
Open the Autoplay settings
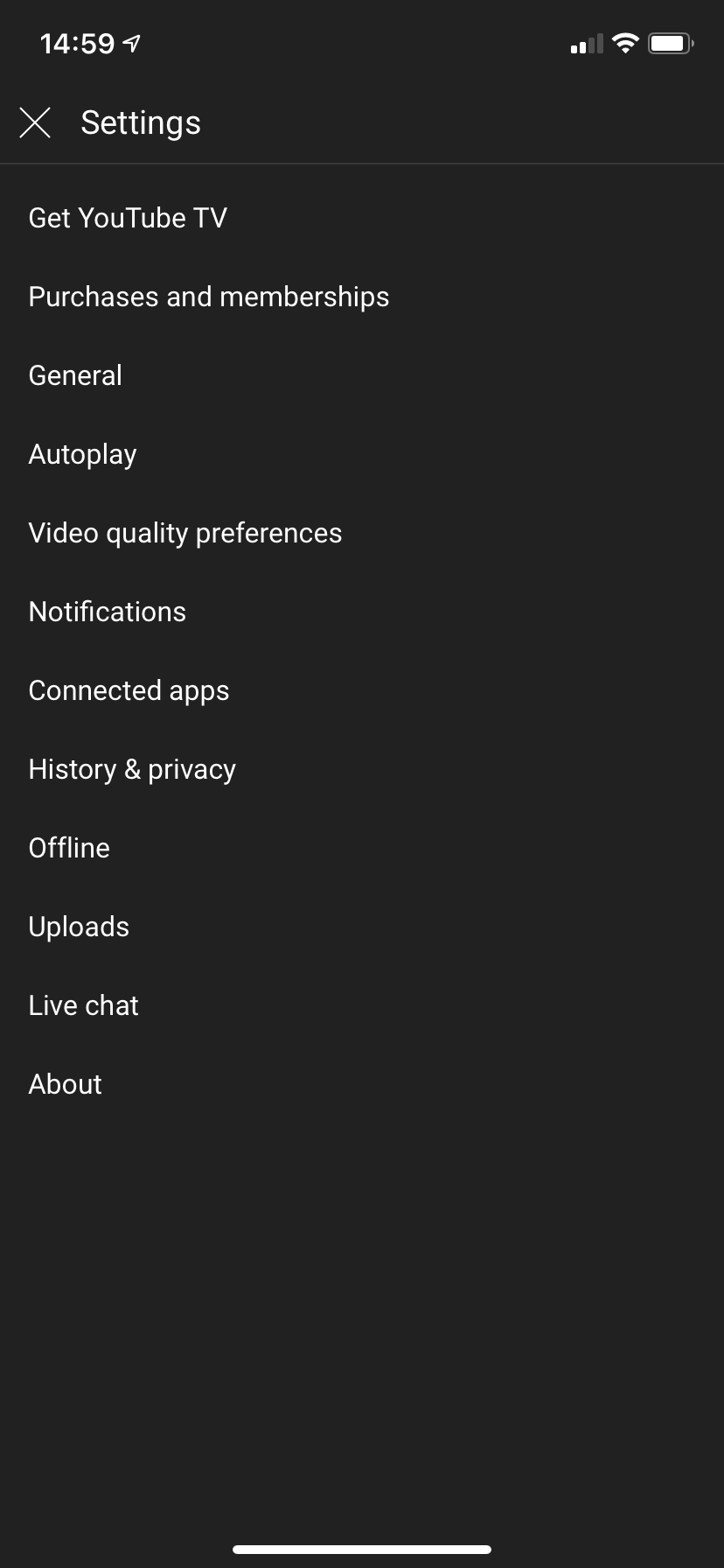tap(82, 453)
